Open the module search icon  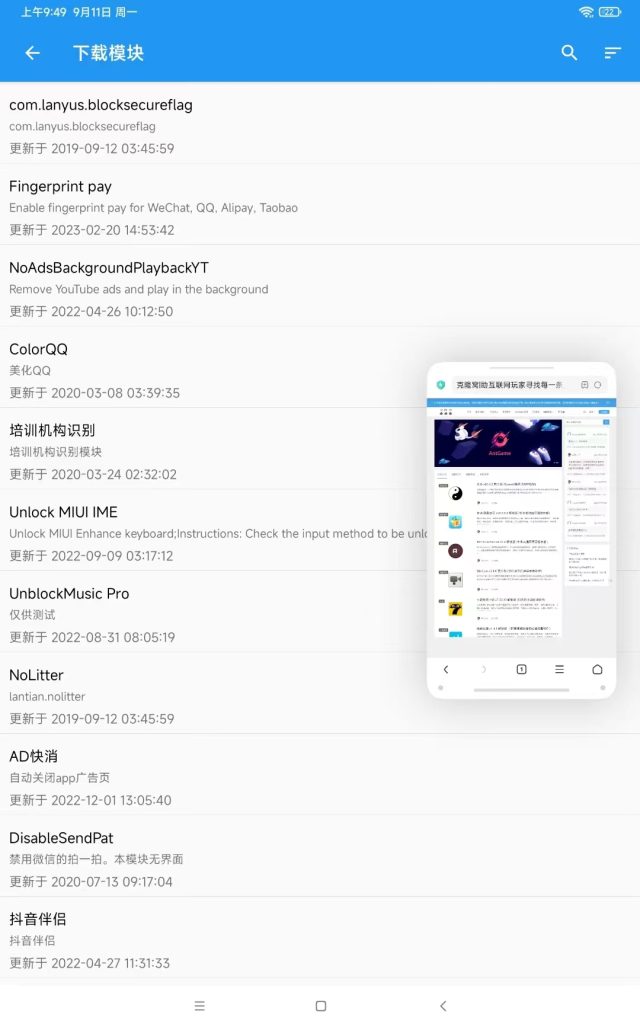point(569,53)
